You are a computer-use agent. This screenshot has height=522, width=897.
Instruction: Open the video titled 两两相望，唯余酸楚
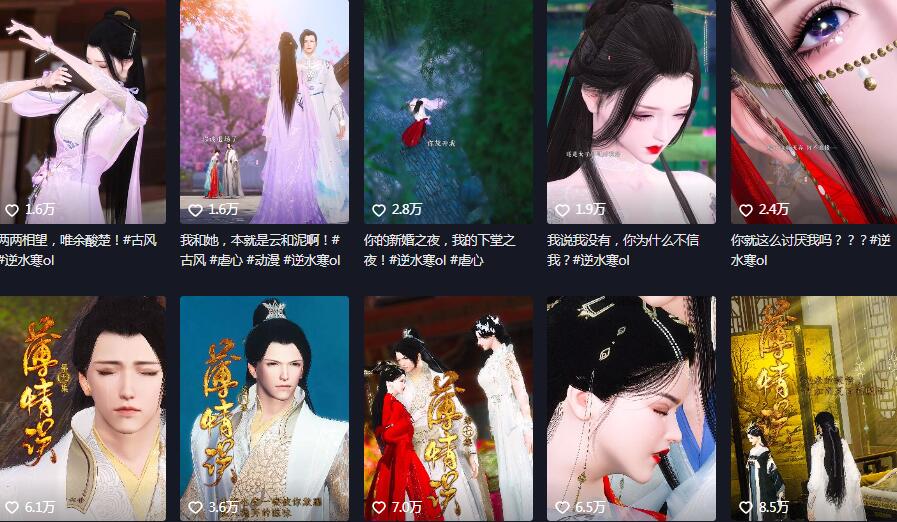point(82,110)
